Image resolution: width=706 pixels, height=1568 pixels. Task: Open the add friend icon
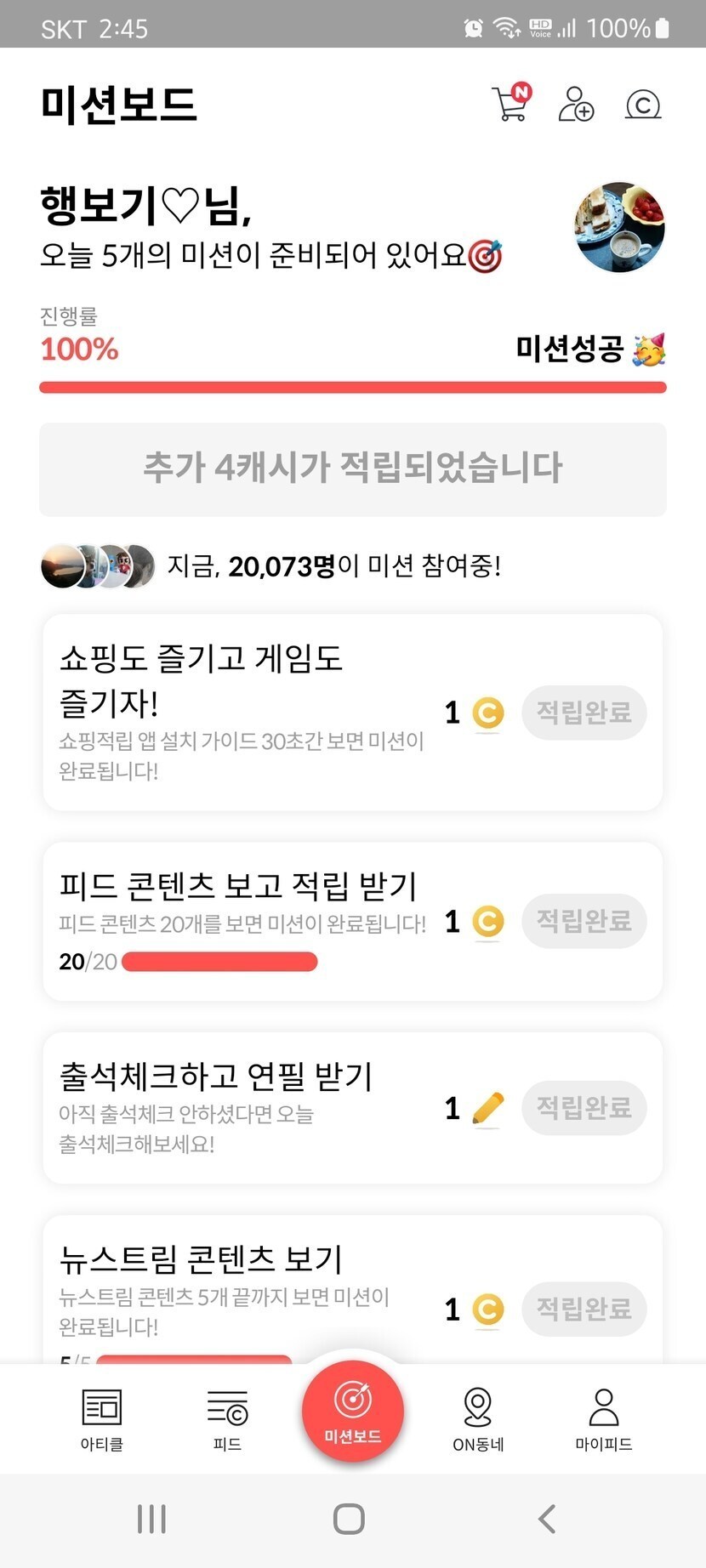pos(576,105)
